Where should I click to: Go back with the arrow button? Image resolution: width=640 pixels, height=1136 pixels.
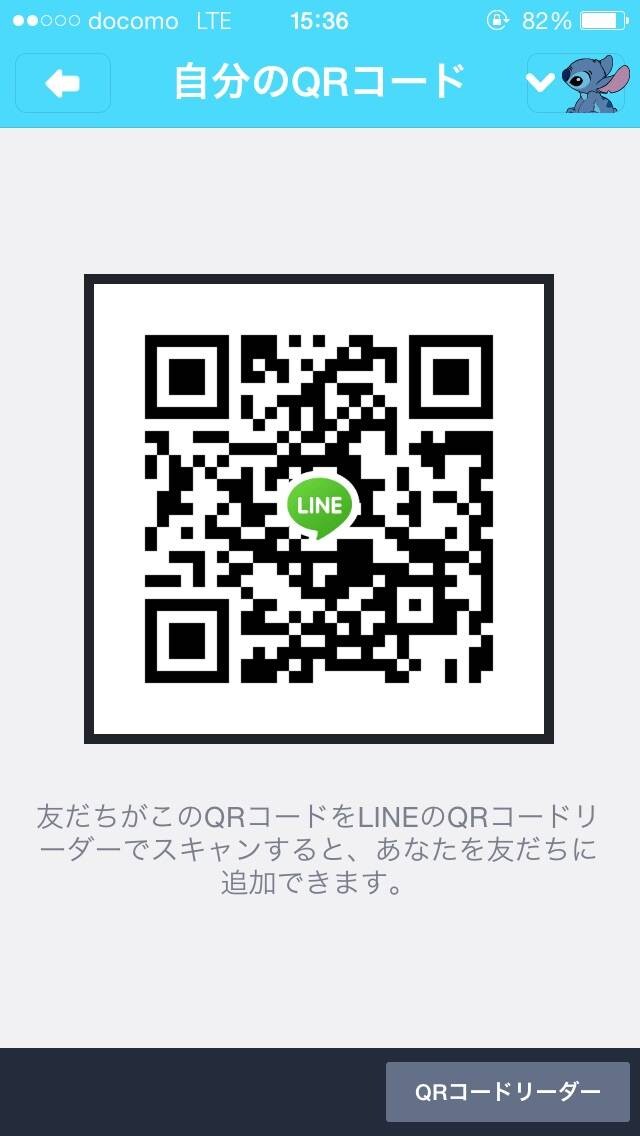click(63, 83)
